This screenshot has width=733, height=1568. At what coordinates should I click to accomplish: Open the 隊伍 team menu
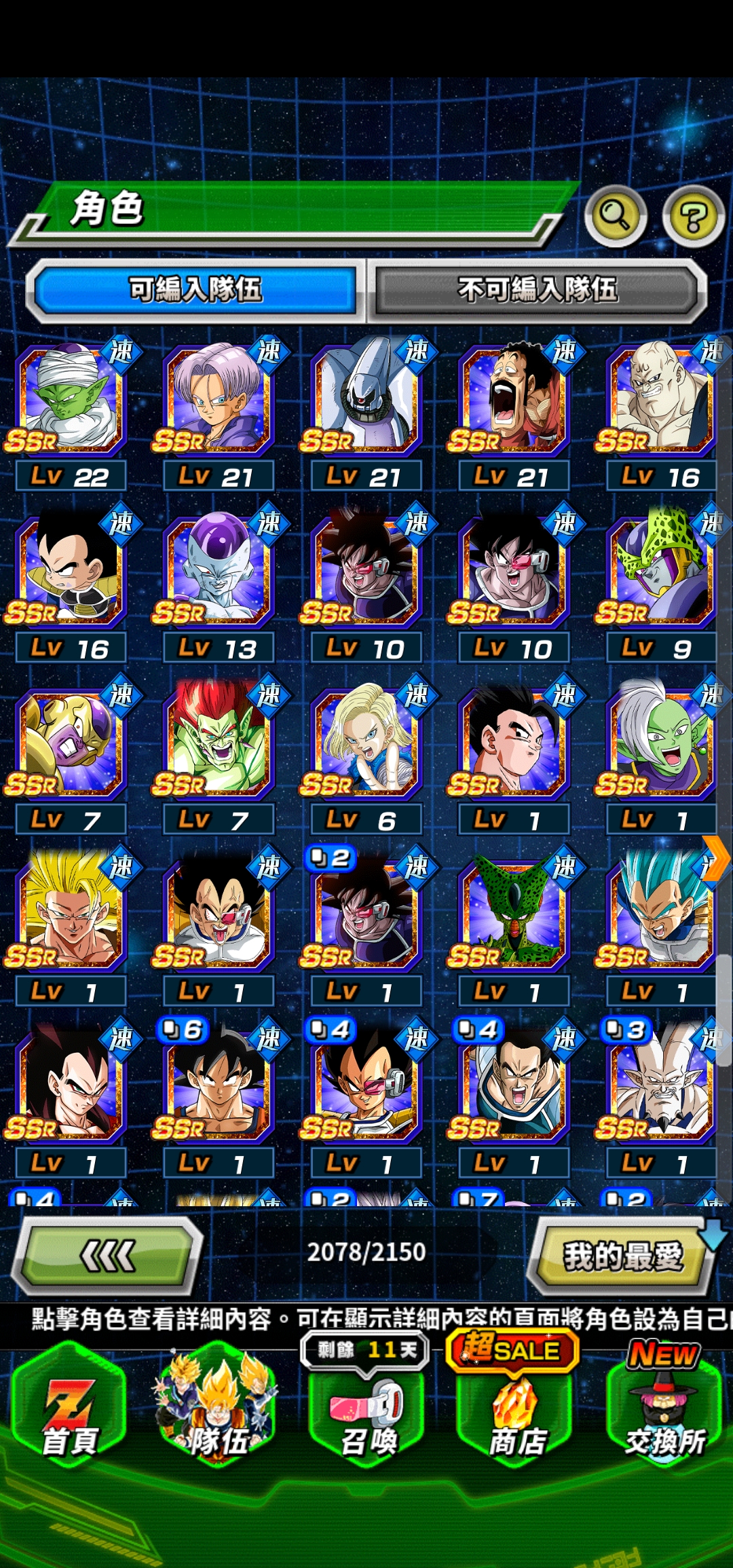218,1412
